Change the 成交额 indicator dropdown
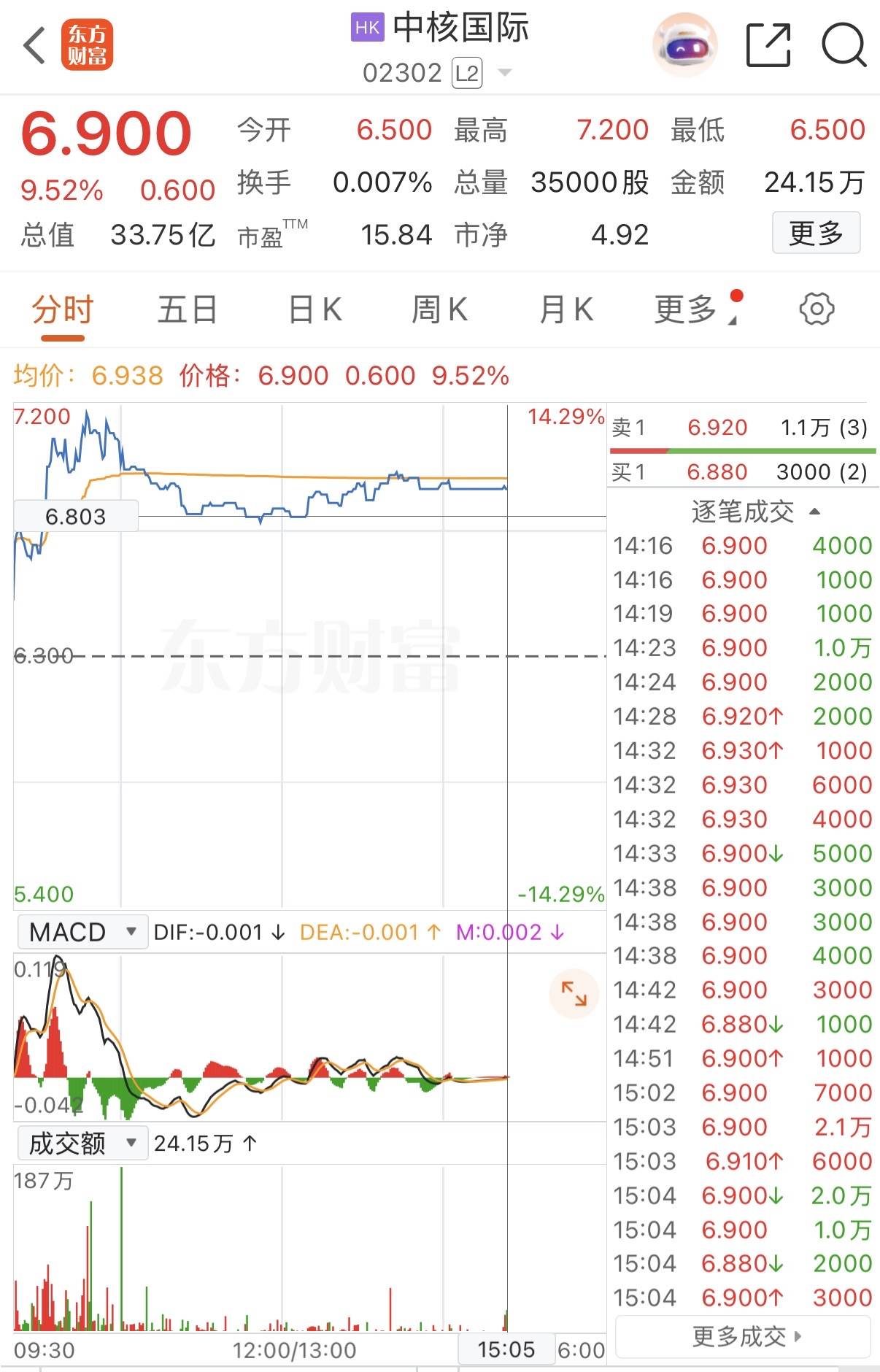Screen dimensions: 880x1372 pyautogui.click(x=82, y=1143)
